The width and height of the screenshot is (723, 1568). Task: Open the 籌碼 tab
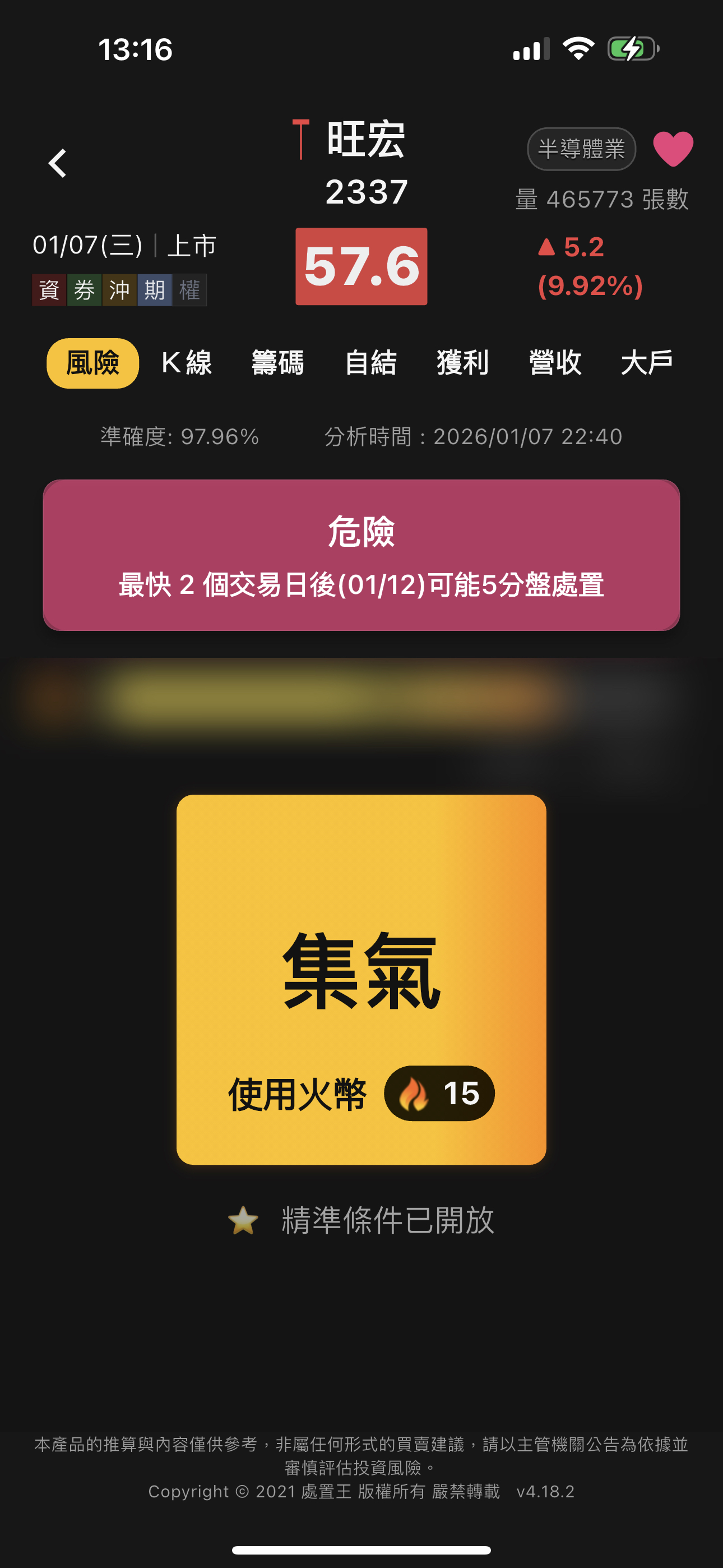[x=277, y=363]
